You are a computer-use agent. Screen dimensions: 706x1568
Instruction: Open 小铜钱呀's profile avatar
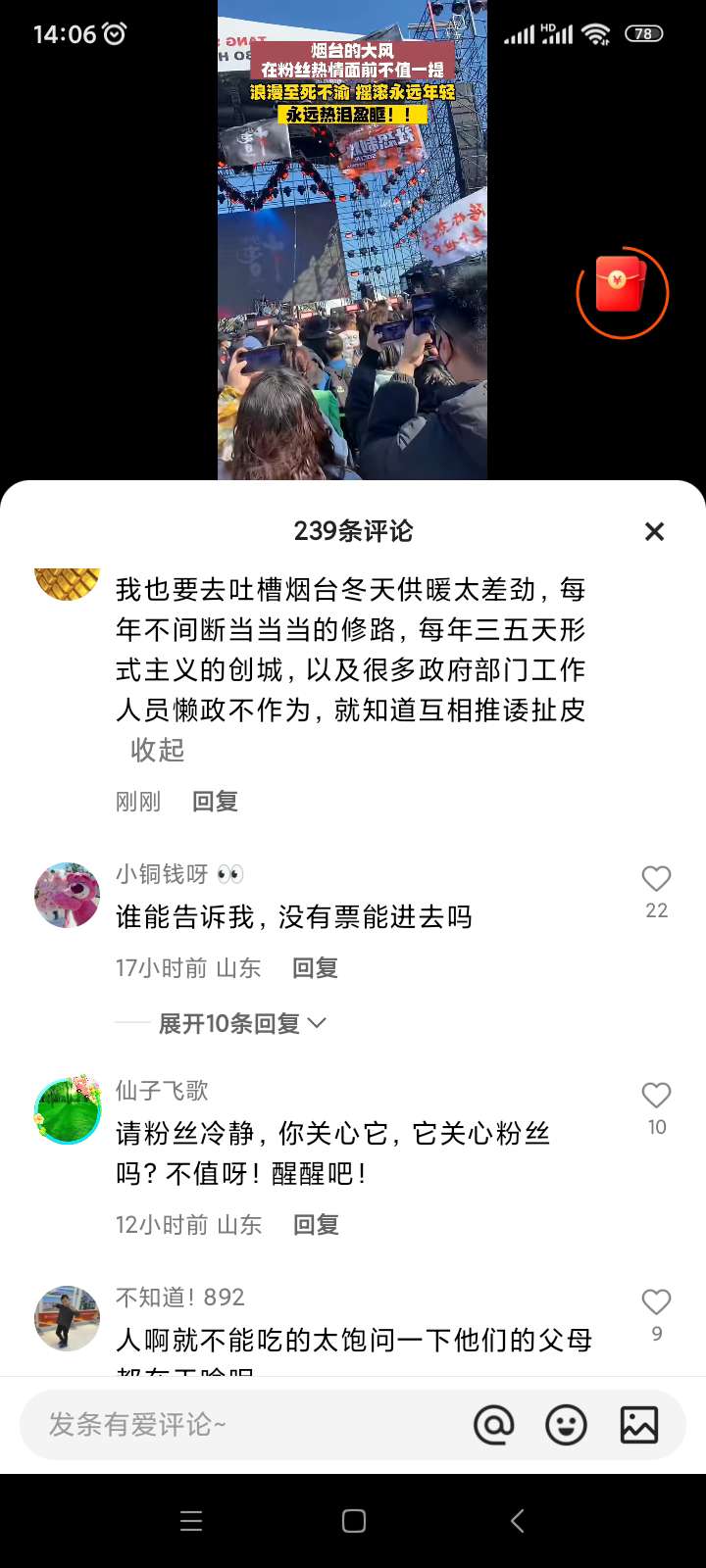67,895
